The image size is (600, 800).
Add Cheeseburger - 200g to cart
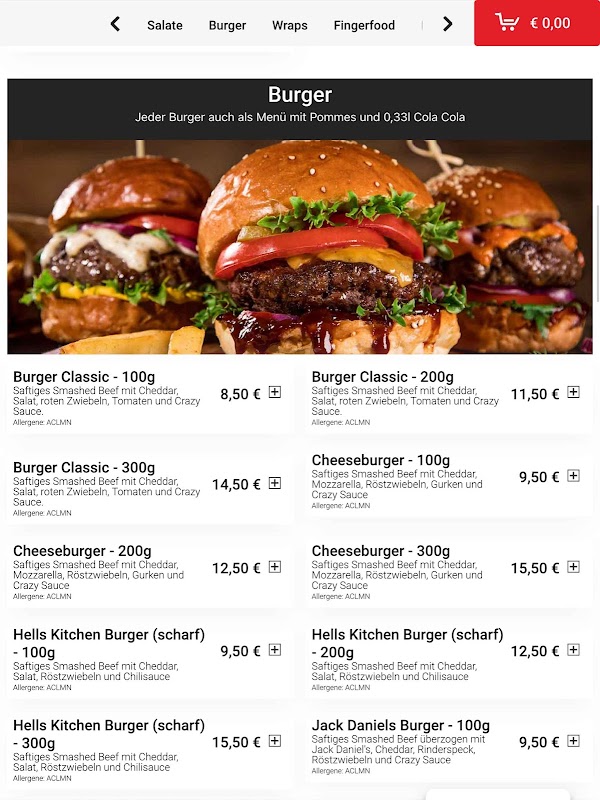point(275,567)
